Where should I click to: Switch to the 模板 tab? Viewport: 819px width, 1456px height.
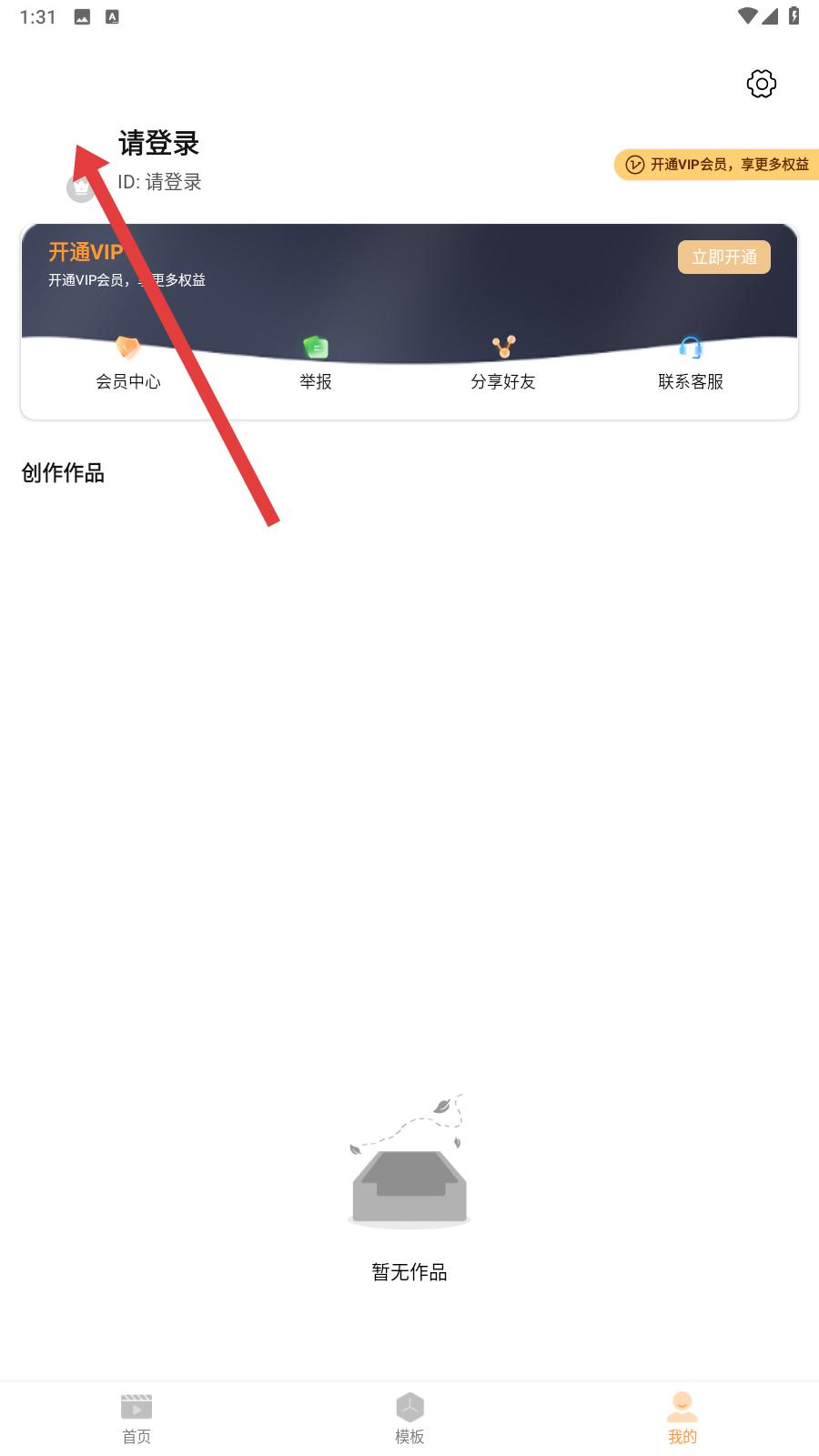409,1418
